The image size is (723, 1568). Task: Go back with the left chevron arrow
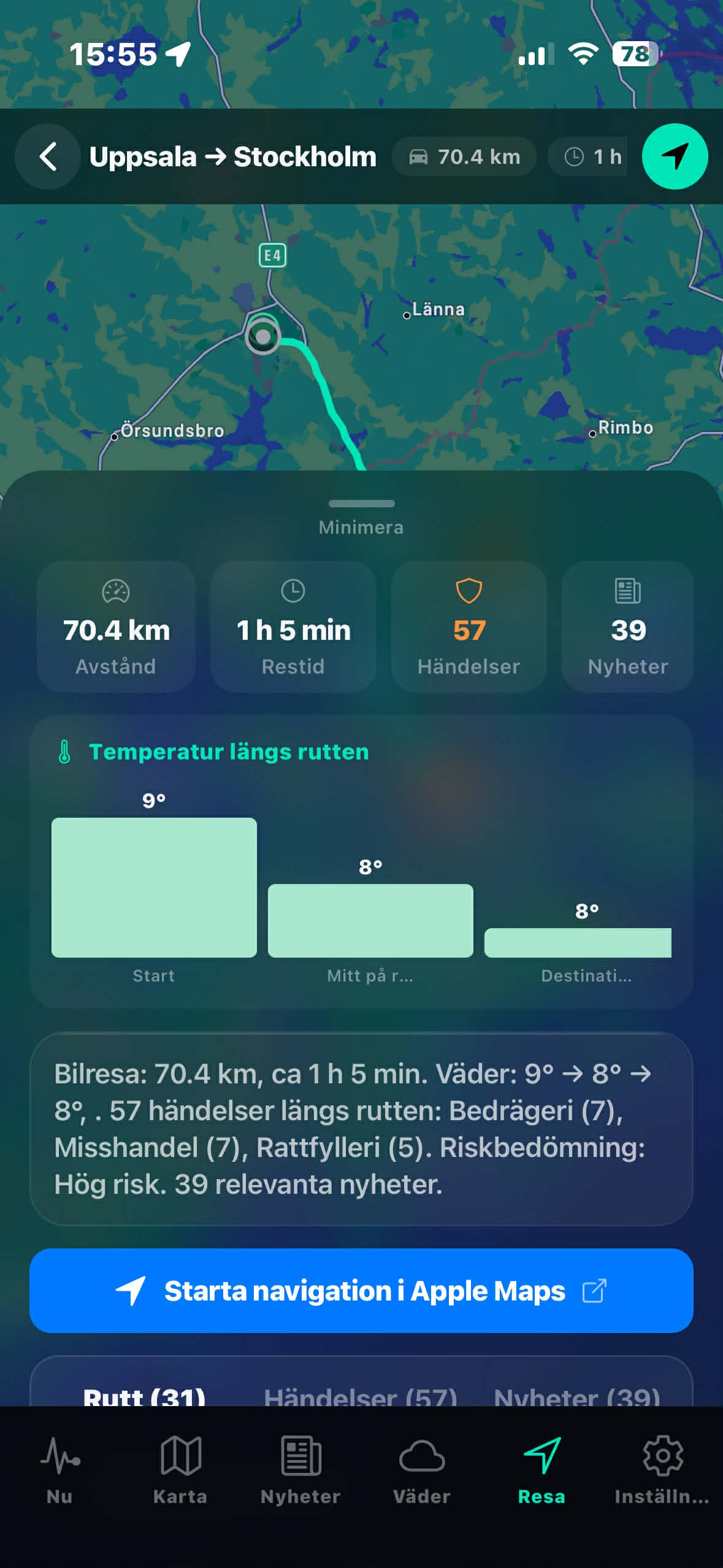point(47,157)
